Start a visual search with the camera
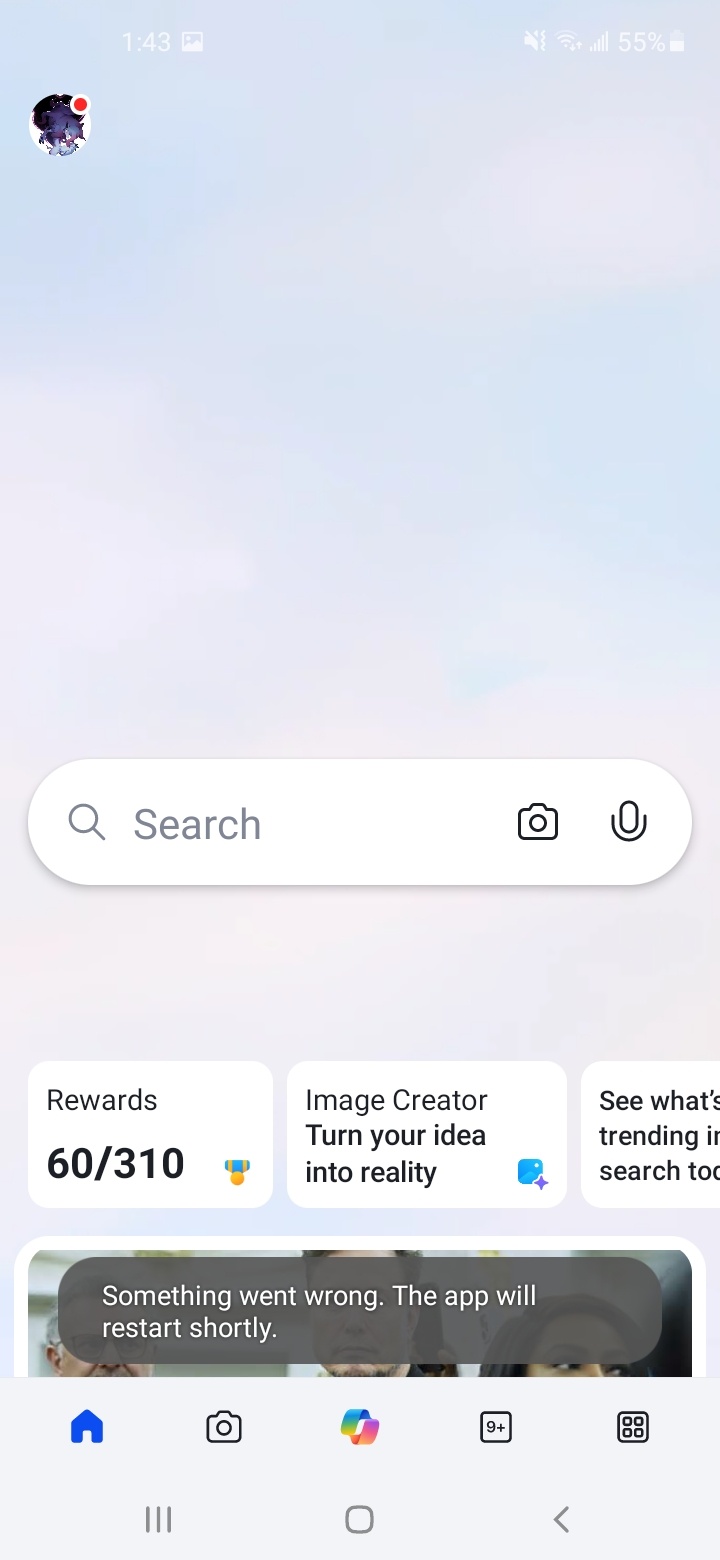720x1560 pixels. click(x=538, y=823)
